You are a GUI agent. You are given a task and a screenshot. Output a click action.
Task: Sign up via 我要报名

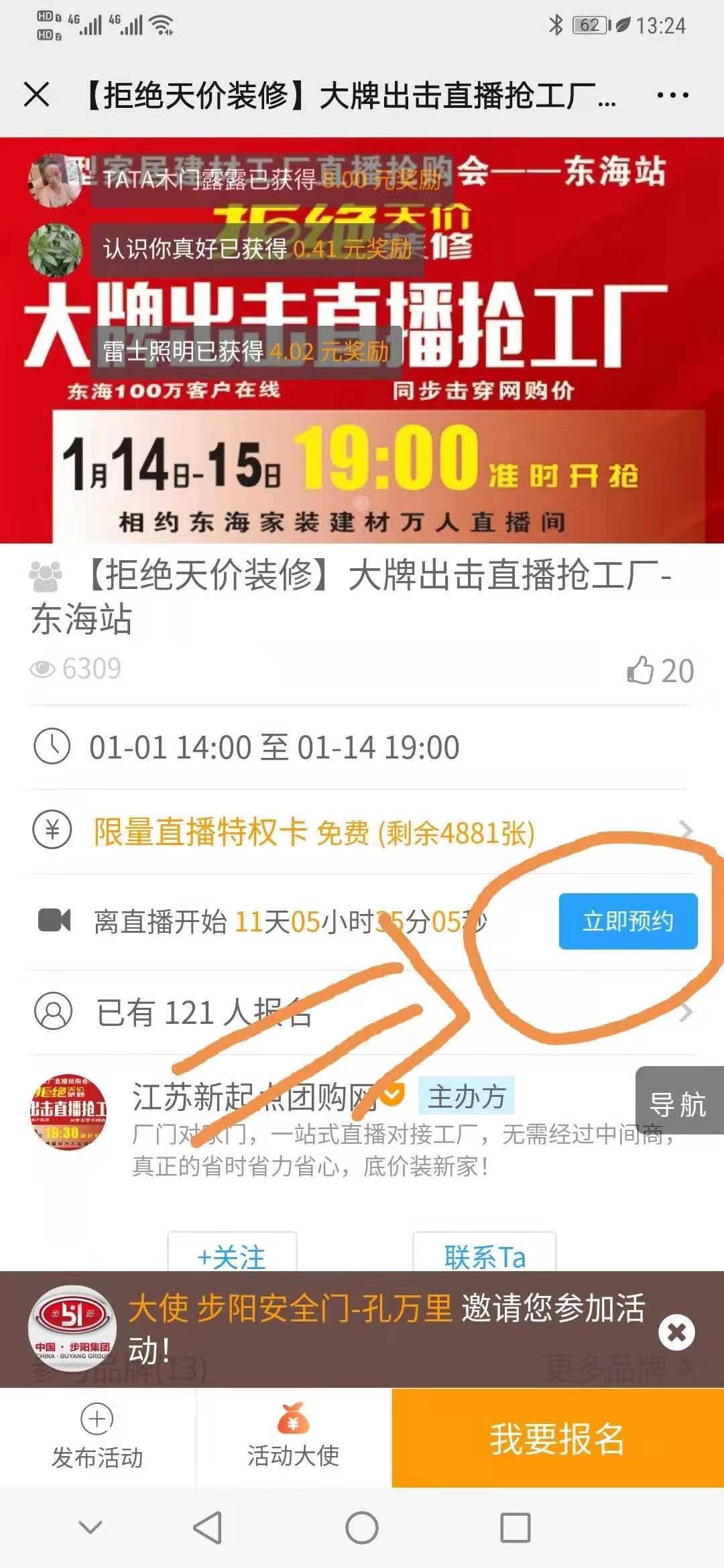pyautogui.click(x=557, y=1438)
